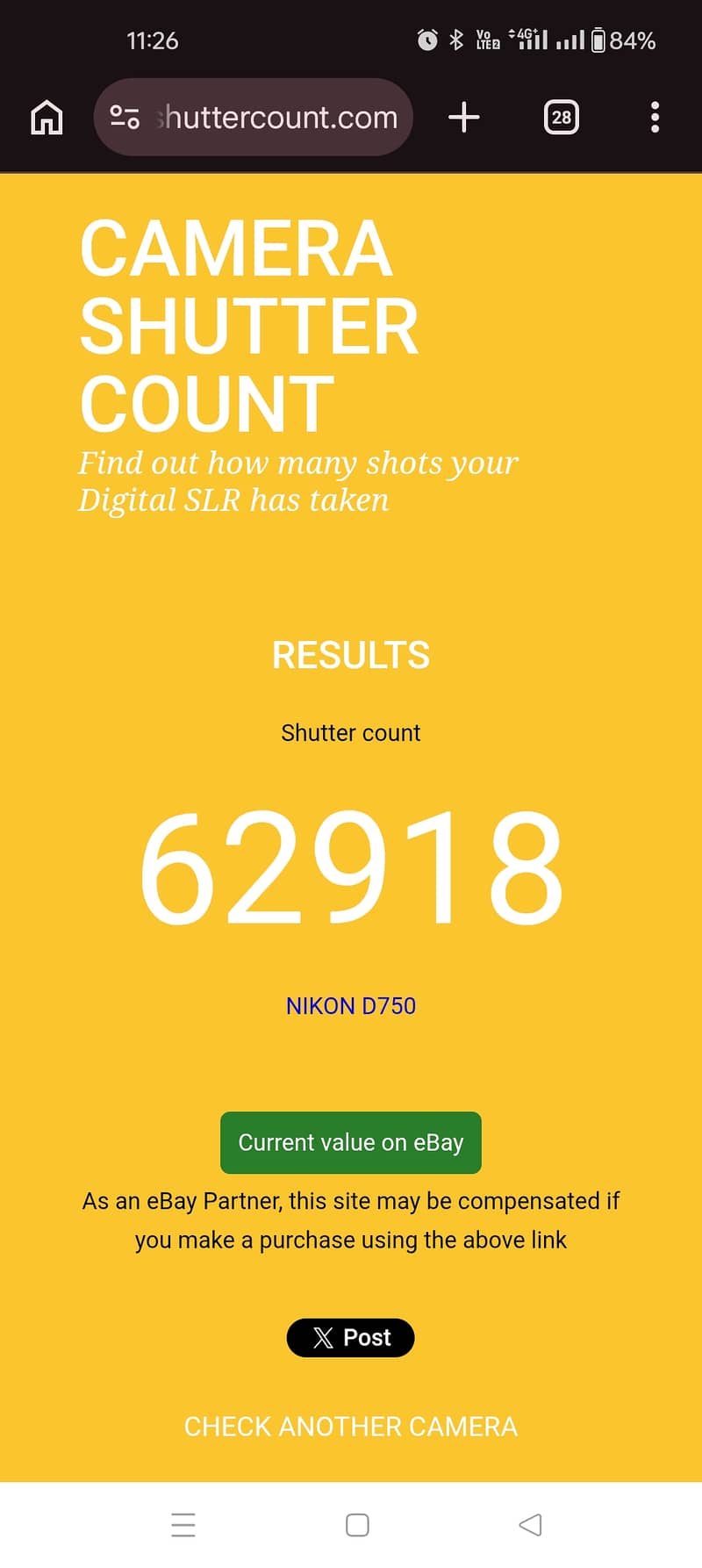The width and height of the screenshot is (702, 1568).
Task: Open a new browser tab
Action: [x=464, y=117]
